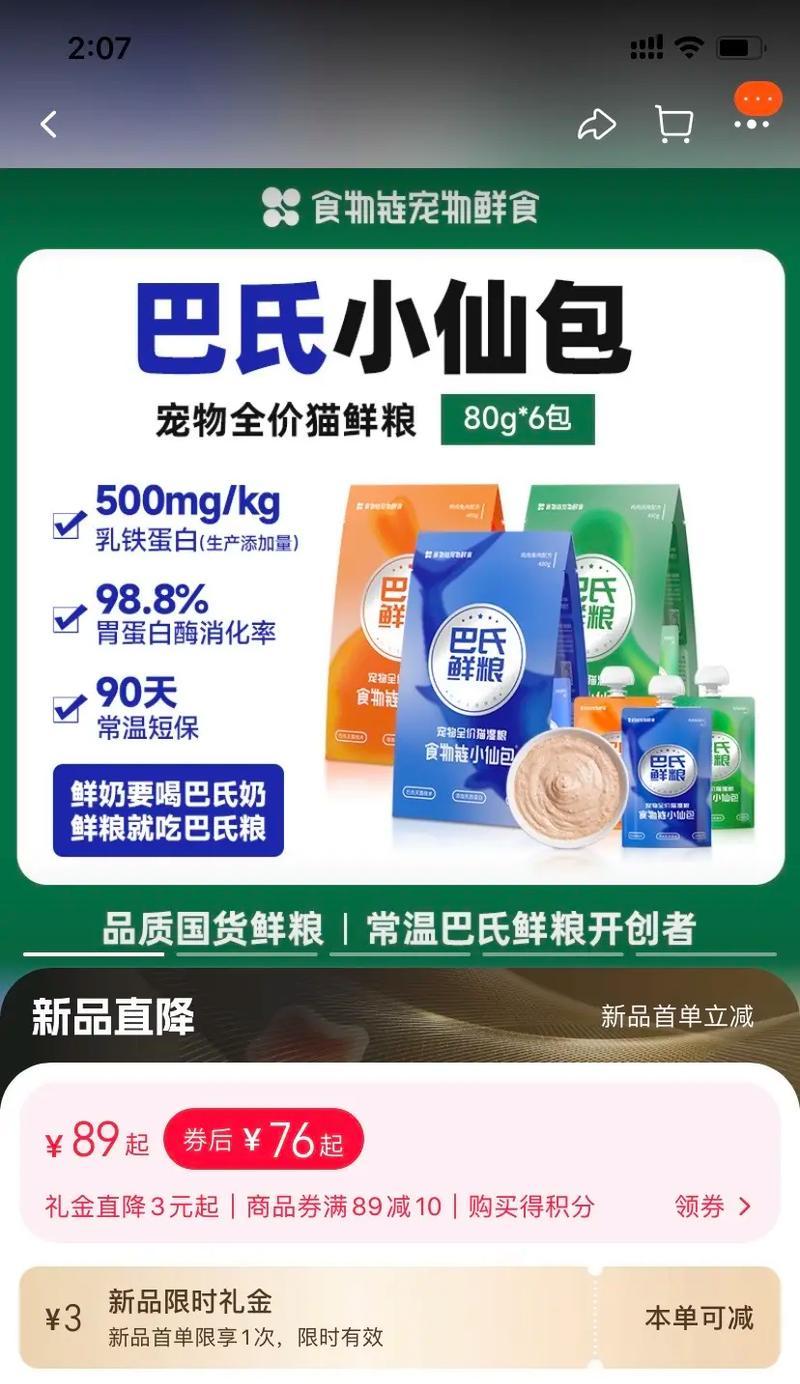
Task: Tap 领券 to claim the coupon
Action: point(712,1206)
